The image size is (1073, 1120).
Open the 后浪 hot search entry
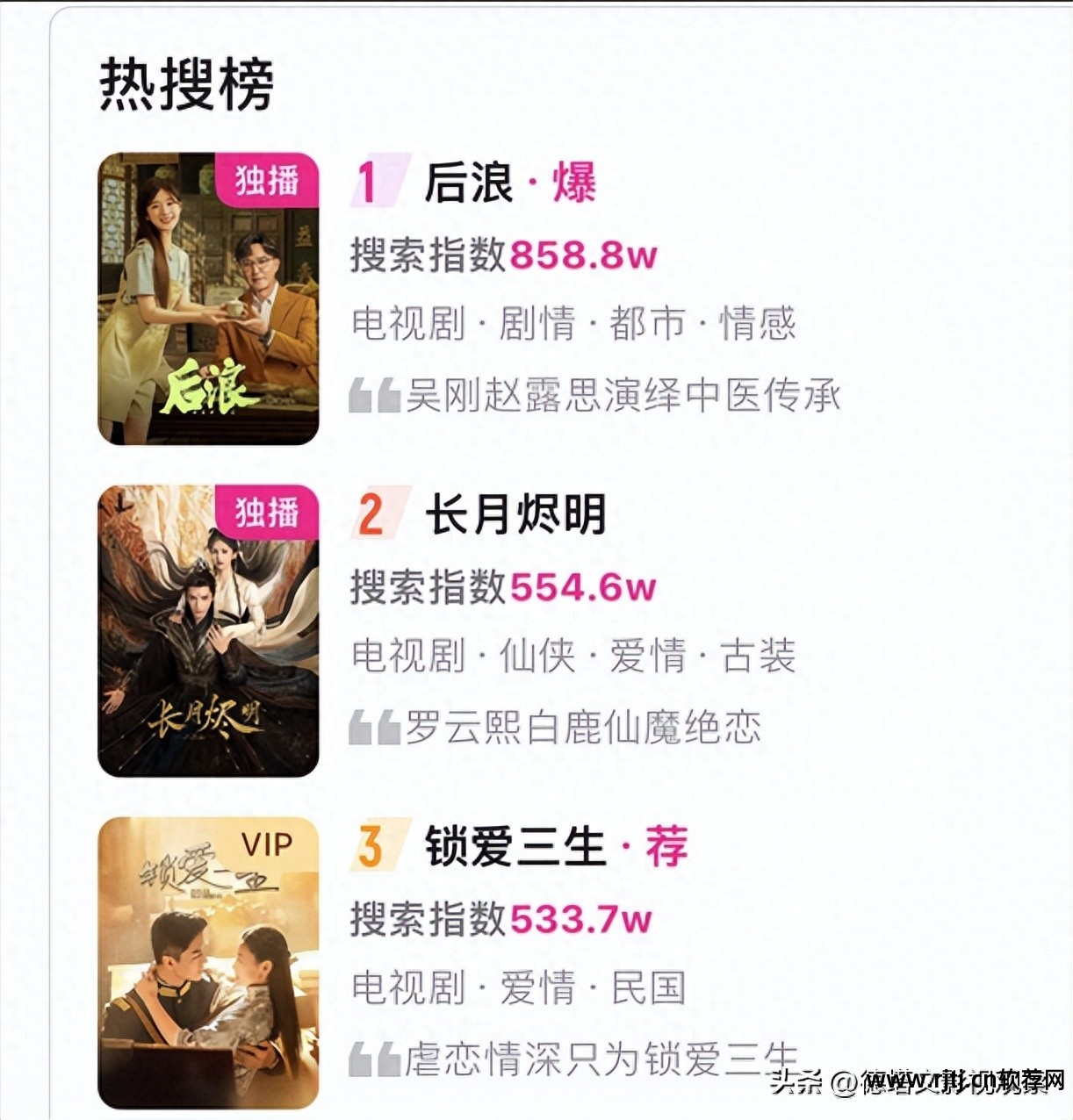point(468,183)
